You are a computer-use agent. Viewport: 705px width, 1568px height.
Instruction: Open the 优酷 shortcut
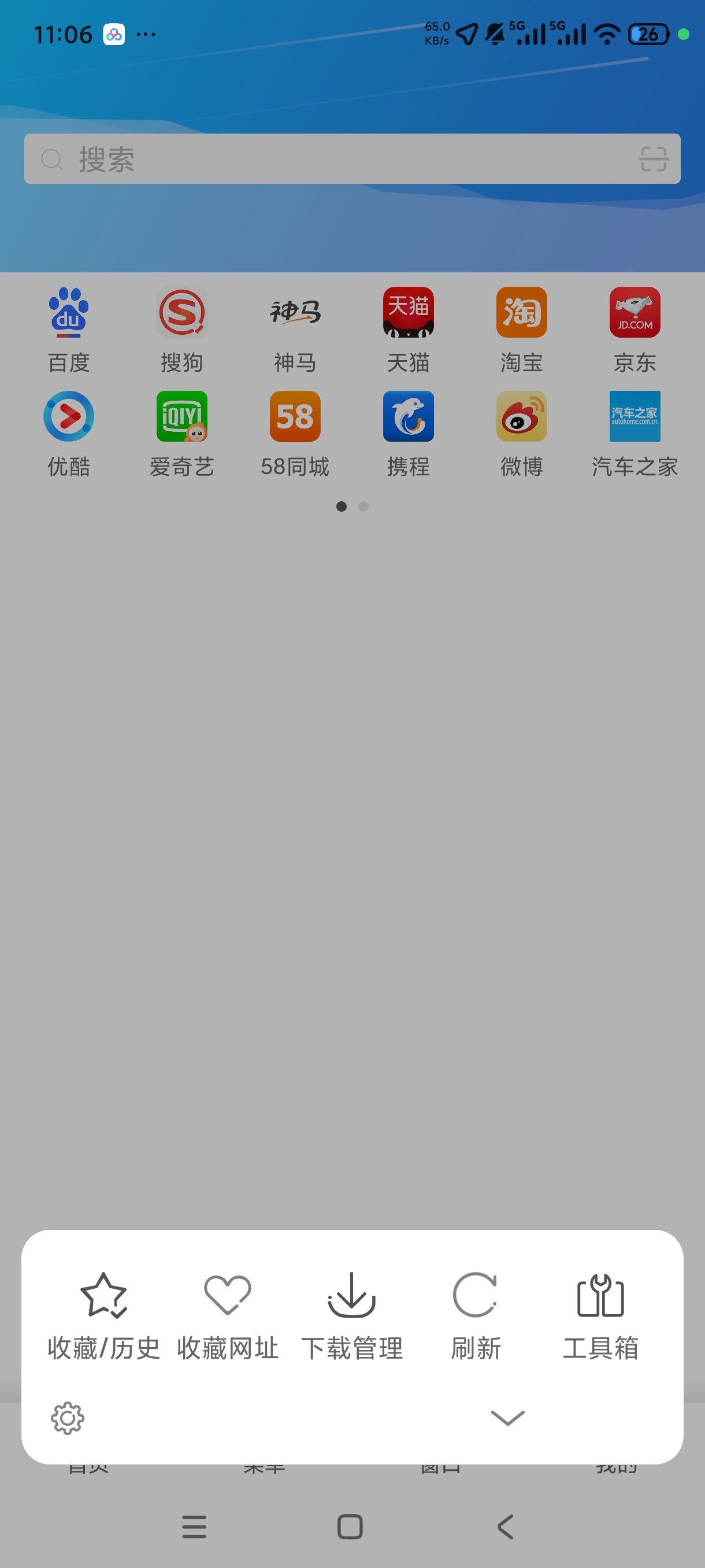(x=69, y=434)
